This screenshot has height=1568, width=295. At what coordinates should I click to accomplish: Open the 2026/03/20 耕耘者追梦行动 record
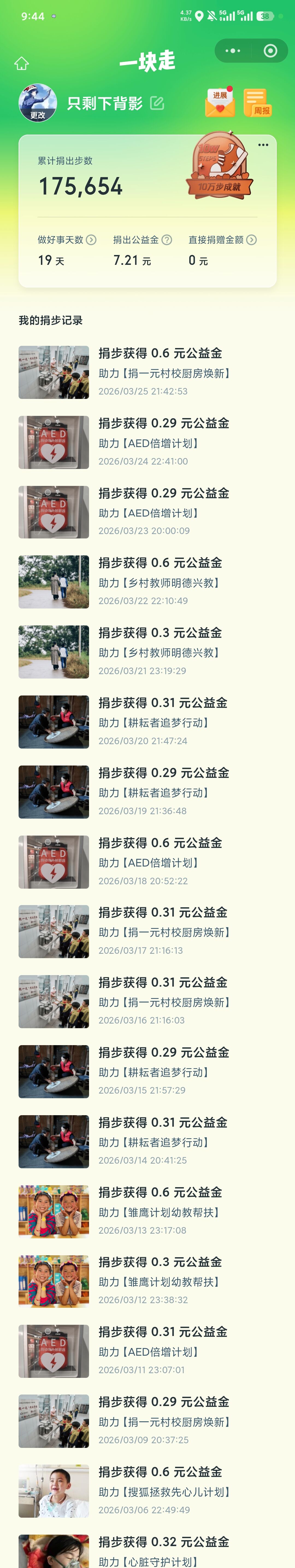(147, 722)
